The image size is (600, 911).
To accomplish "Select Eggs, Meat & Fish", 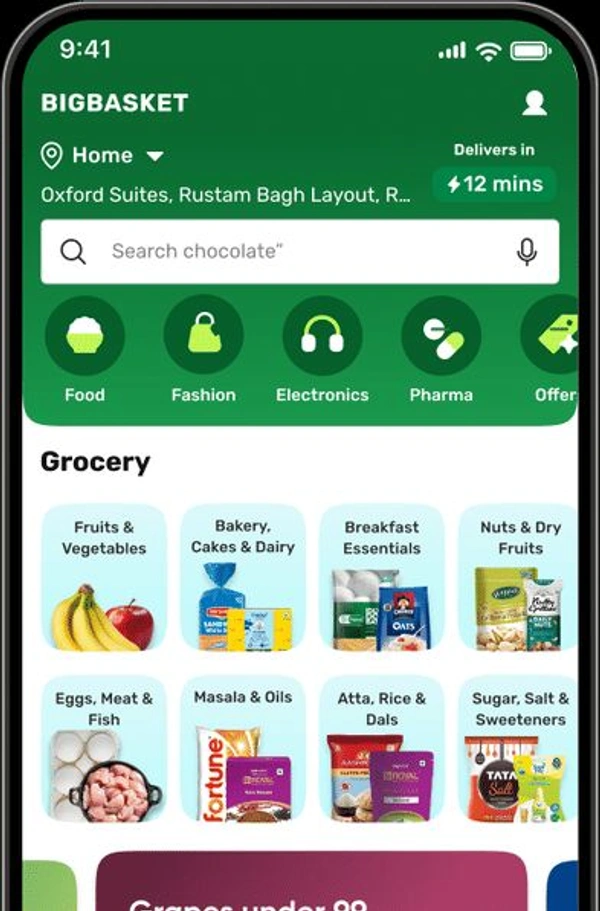I will pyautogui.click(x=104, y=750).
